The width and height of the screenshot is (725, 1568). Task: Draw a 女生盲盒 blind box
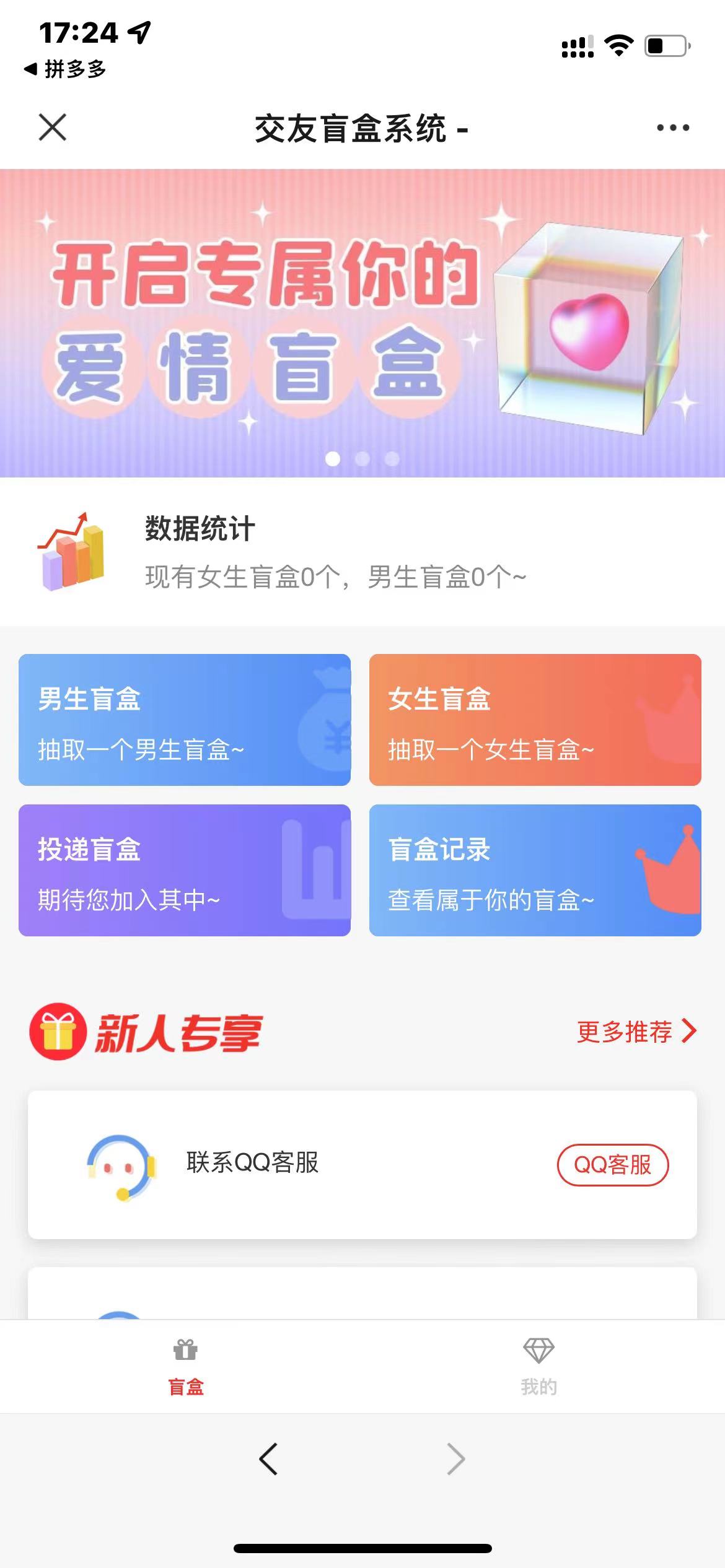tap(535, 720)
